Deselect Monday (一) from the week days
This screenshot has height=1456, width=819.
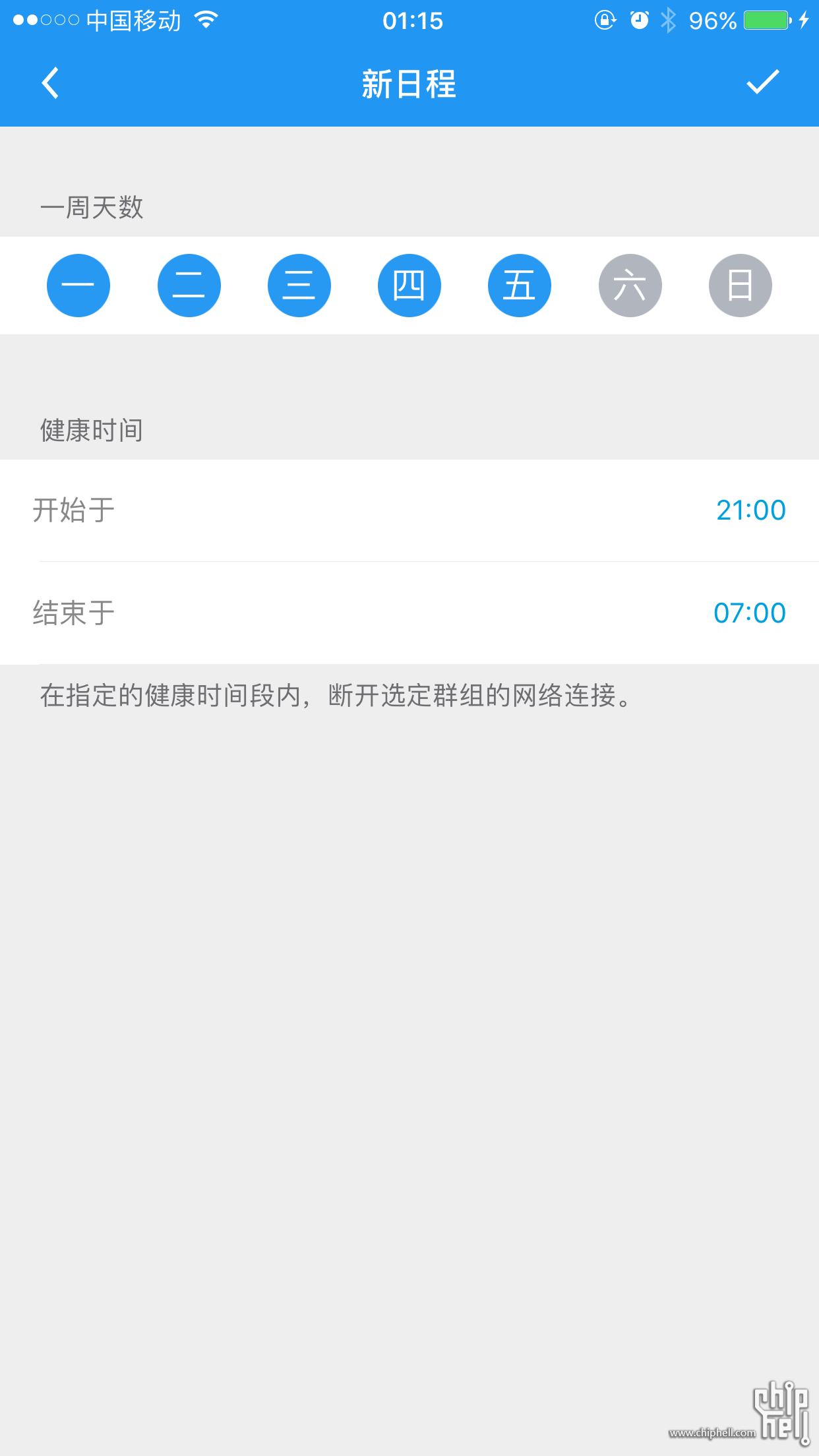[x=78, y=286]
